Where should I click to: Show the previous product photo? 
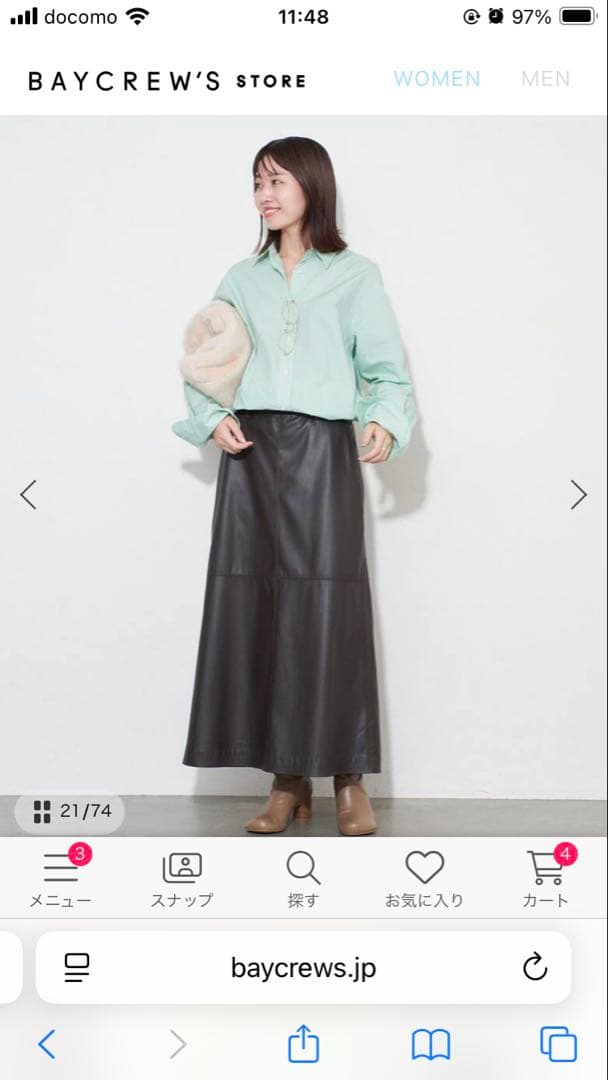click(29, 494)
